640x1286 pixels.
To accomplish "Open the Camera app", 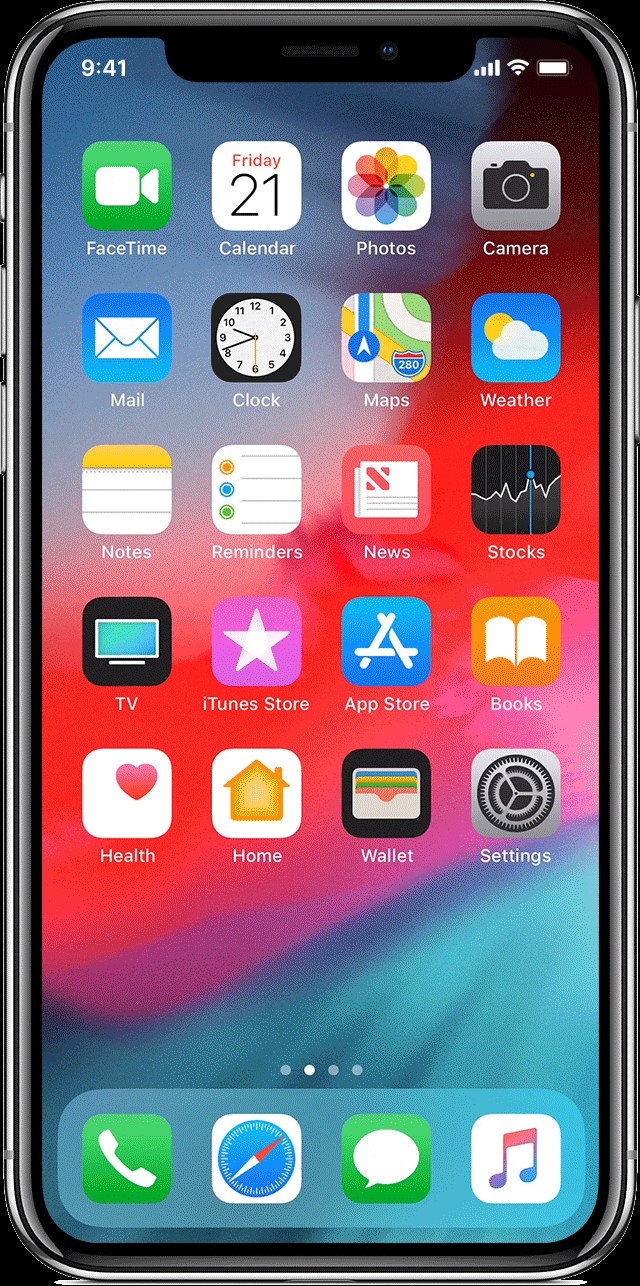I will tap(516, 186).
